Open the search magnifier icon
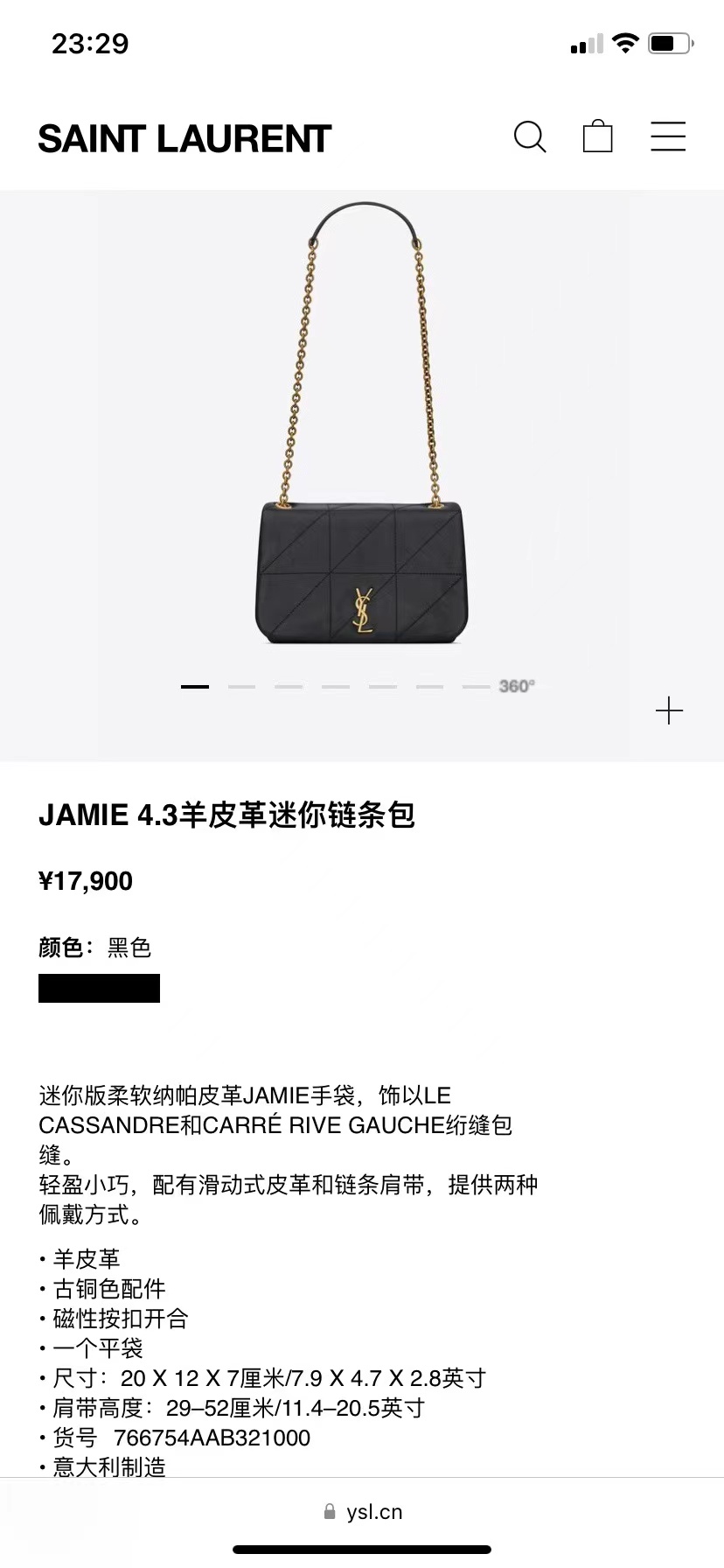This screenshot has width=724, height=1568. click(x=529, y=137)
